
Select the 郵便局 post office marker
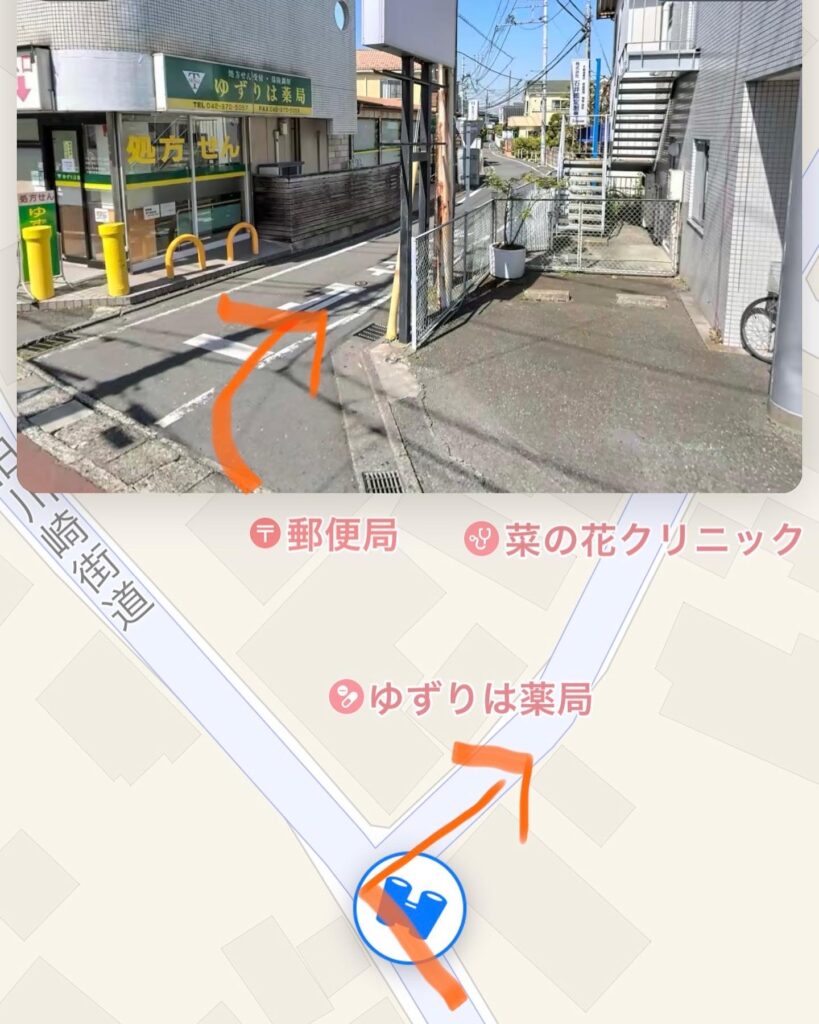point(265,535)
